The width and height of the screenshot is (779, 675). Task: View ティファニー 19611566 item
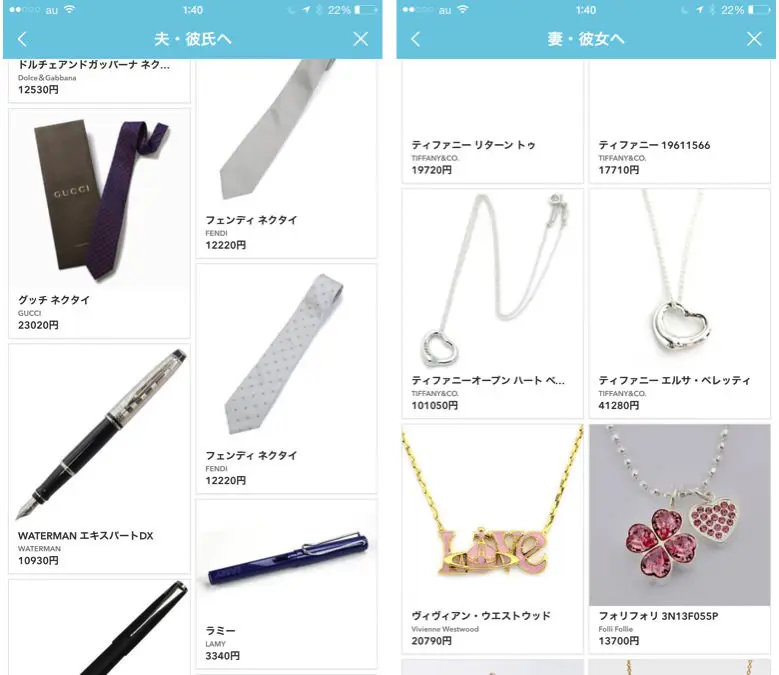[679, 130]
